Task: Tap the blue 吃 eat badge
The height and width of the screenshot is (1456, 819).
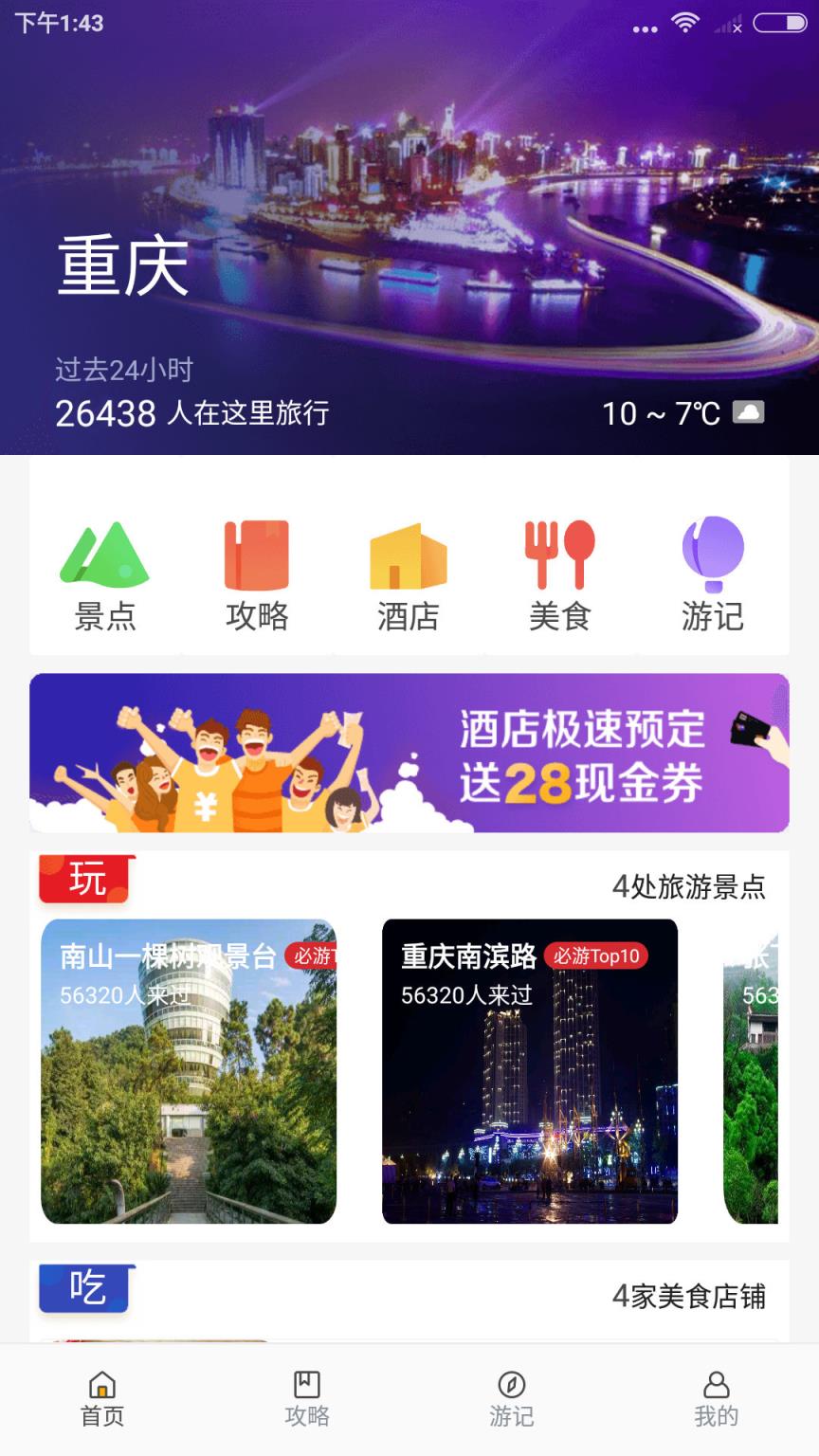Action: pos(83,1289)
